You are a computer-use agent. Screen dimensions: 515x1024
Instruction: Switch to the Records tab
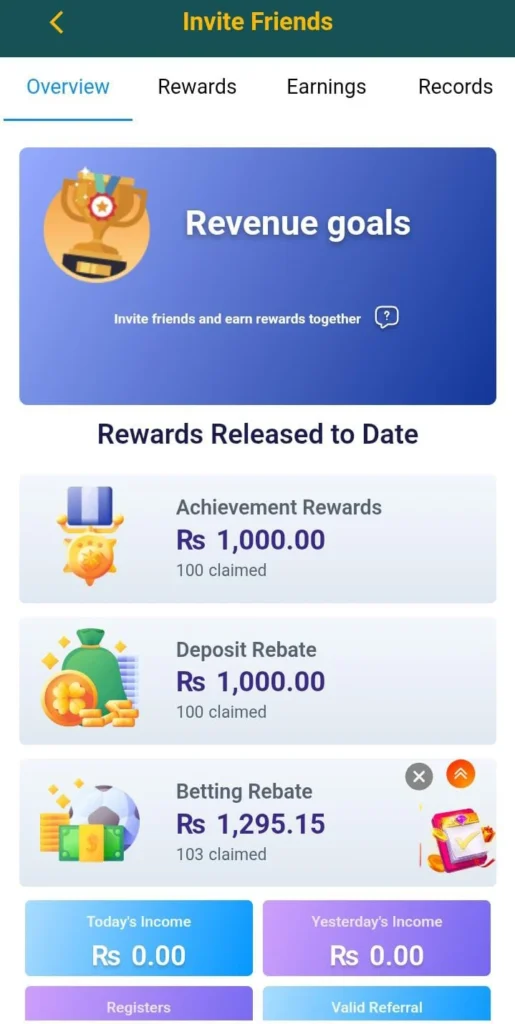click(456, 87)
